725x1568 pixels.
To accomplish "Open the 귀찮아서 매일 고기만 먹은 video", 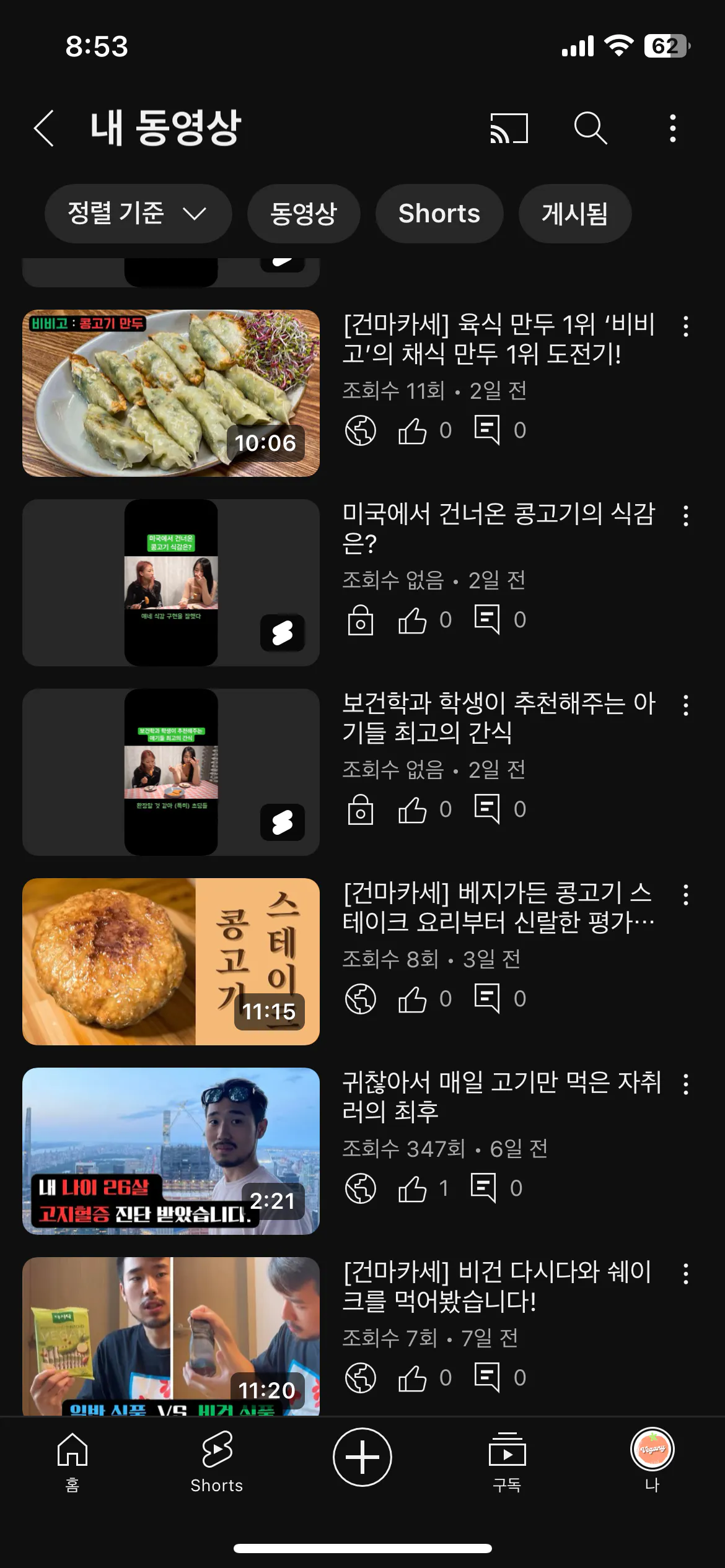I will (171, 1151).
